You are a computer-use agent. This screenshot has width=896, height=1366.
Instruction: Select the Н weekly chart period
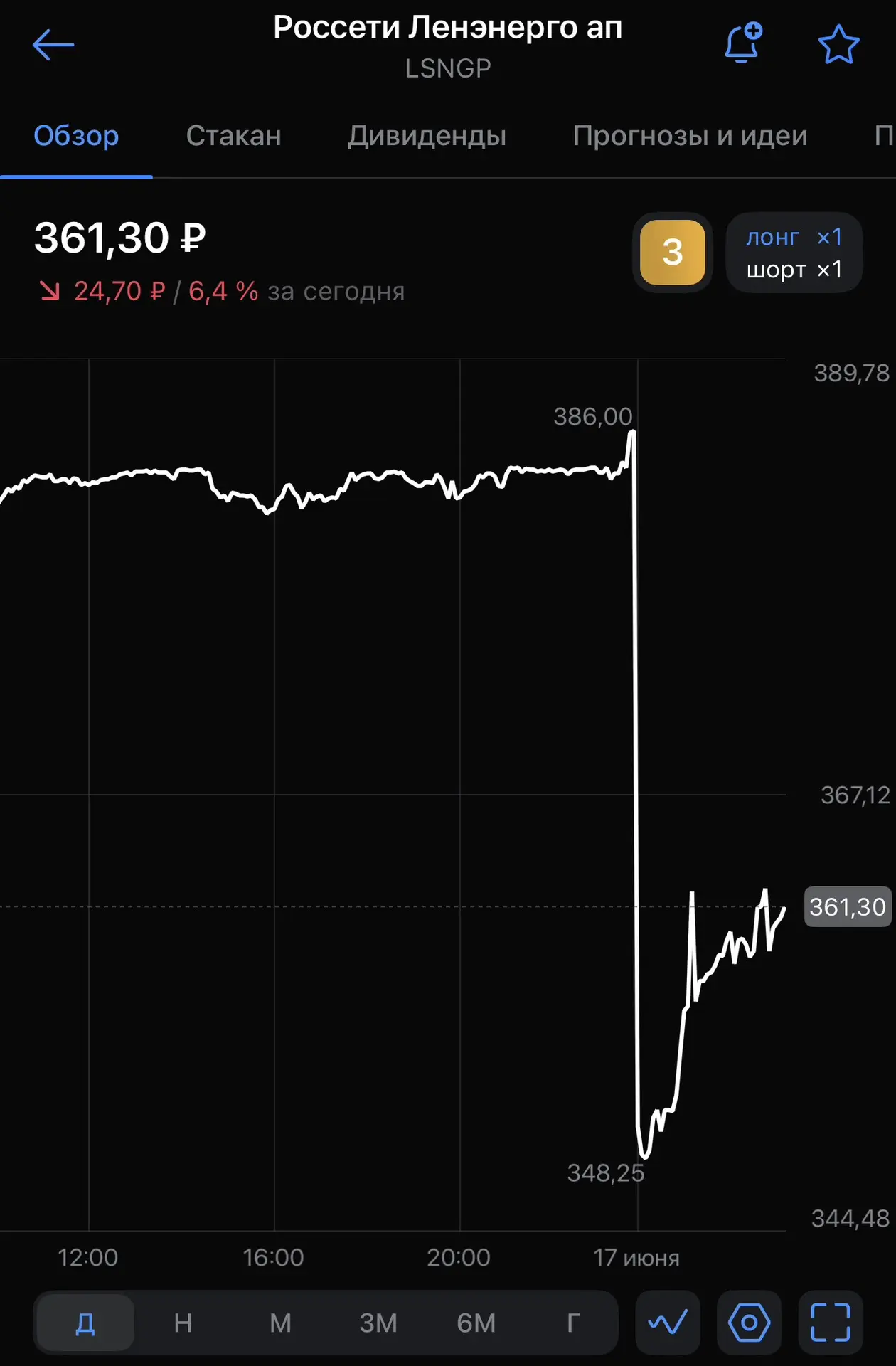183,1323
